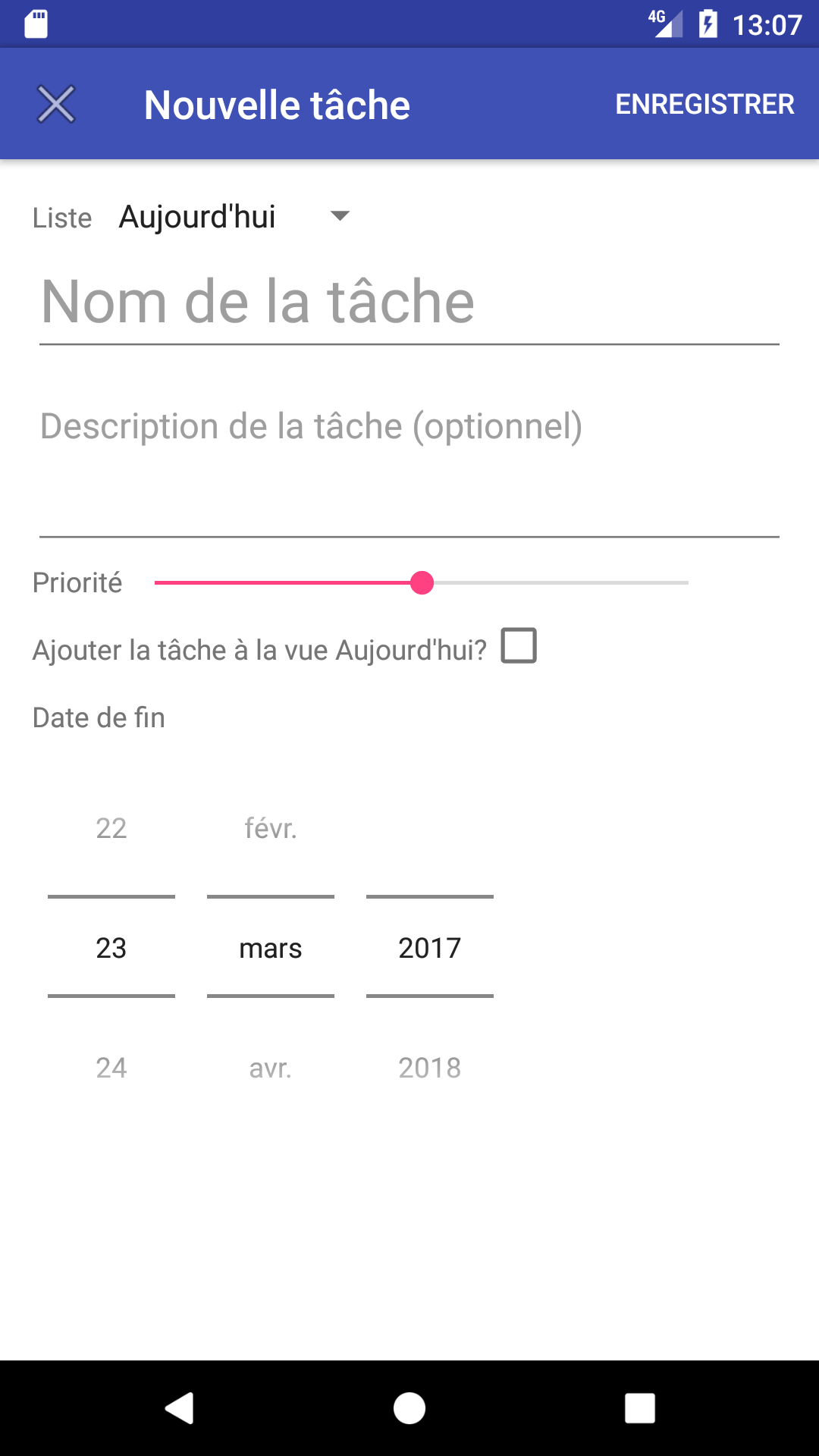819x1456 pixels.
Task: Expand the Liste dropdown showing Aujourd'hui
Action: [235, 217]
